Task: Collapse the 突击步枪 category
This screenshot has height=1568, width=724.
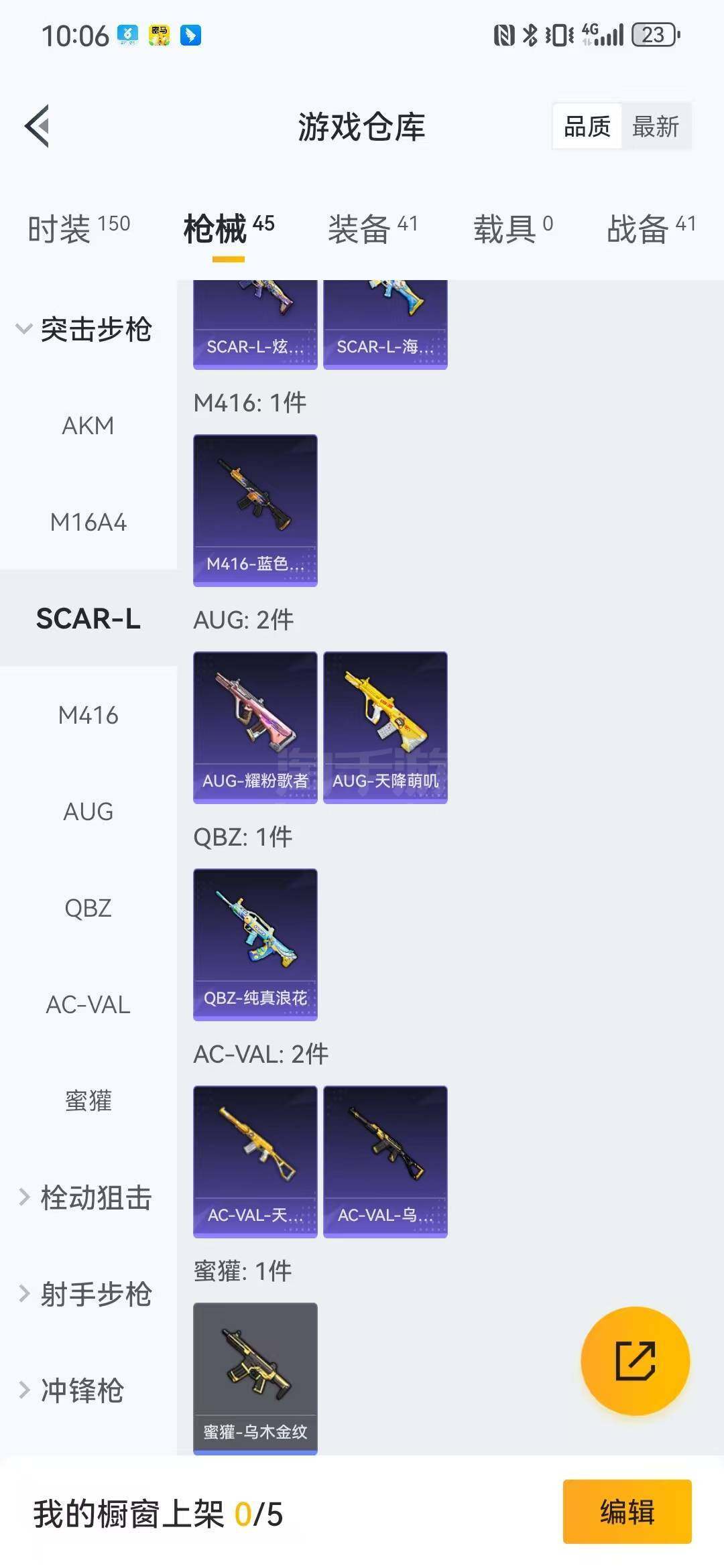Action: point(84,330)
